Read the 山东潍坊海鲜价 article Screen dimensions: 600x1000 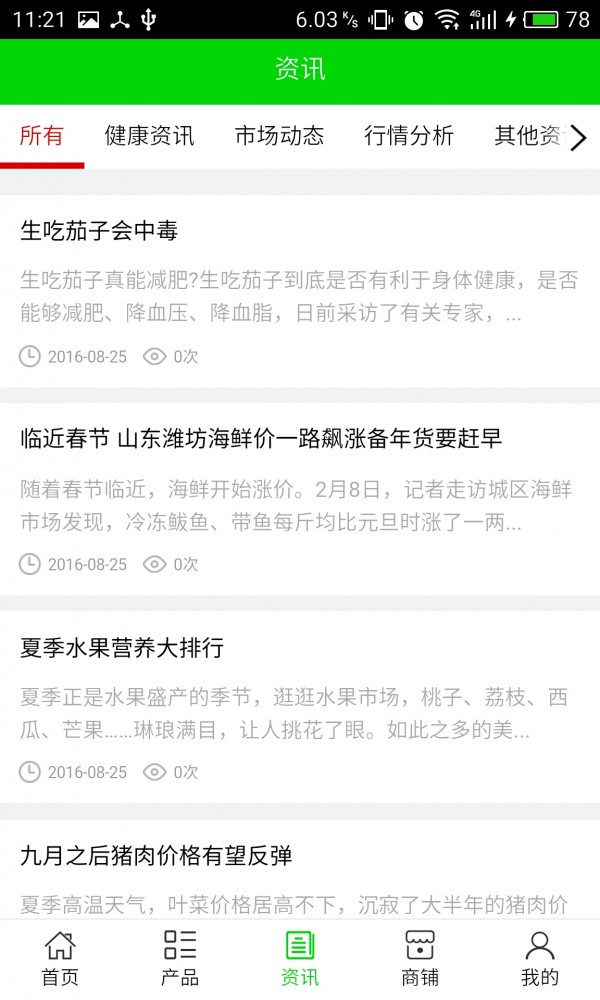(x=261, y=438)
